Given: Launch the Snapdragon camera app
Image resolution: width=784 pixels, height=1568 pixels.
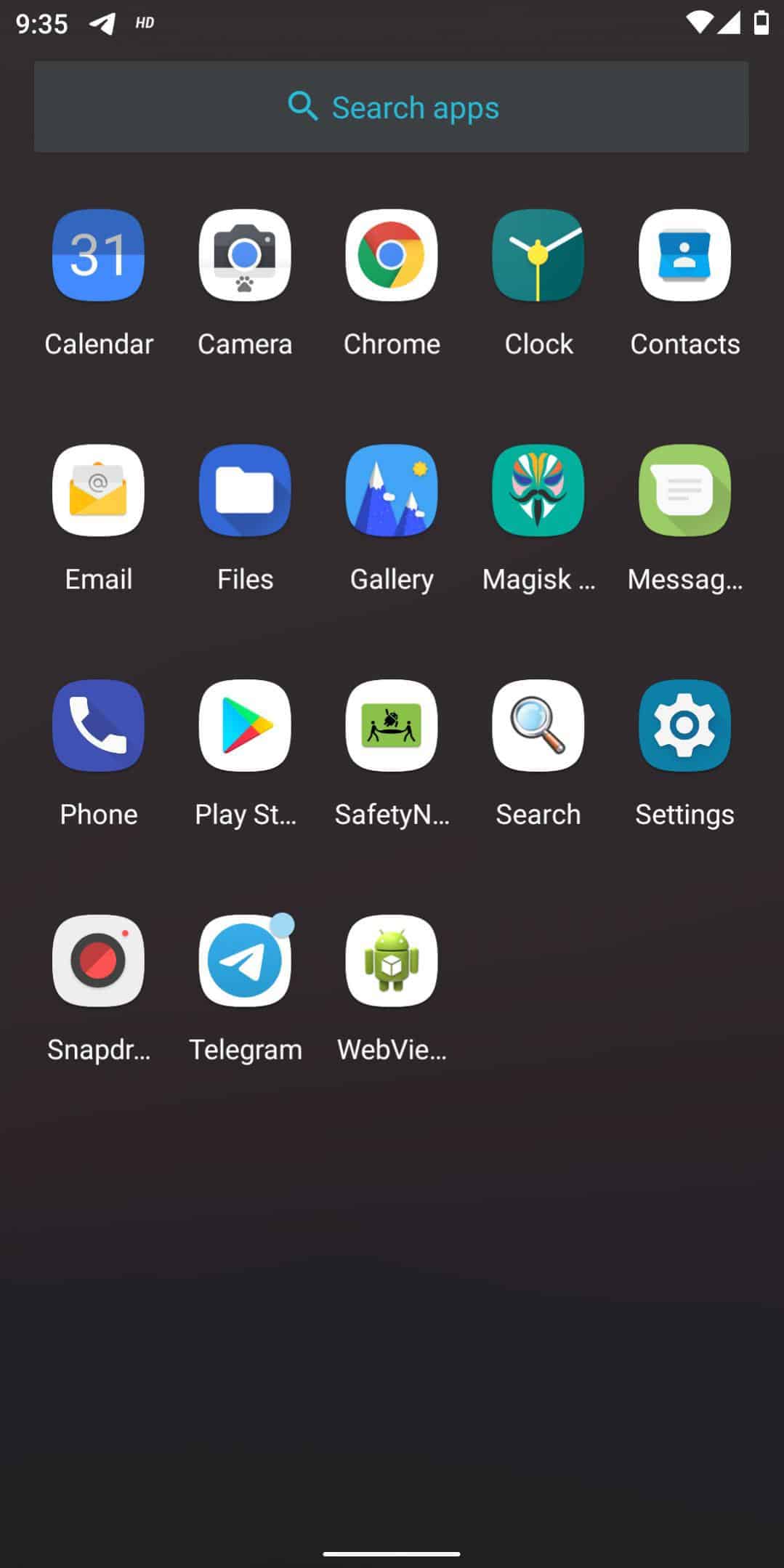Looking at the screenshot, I should 99,961.
